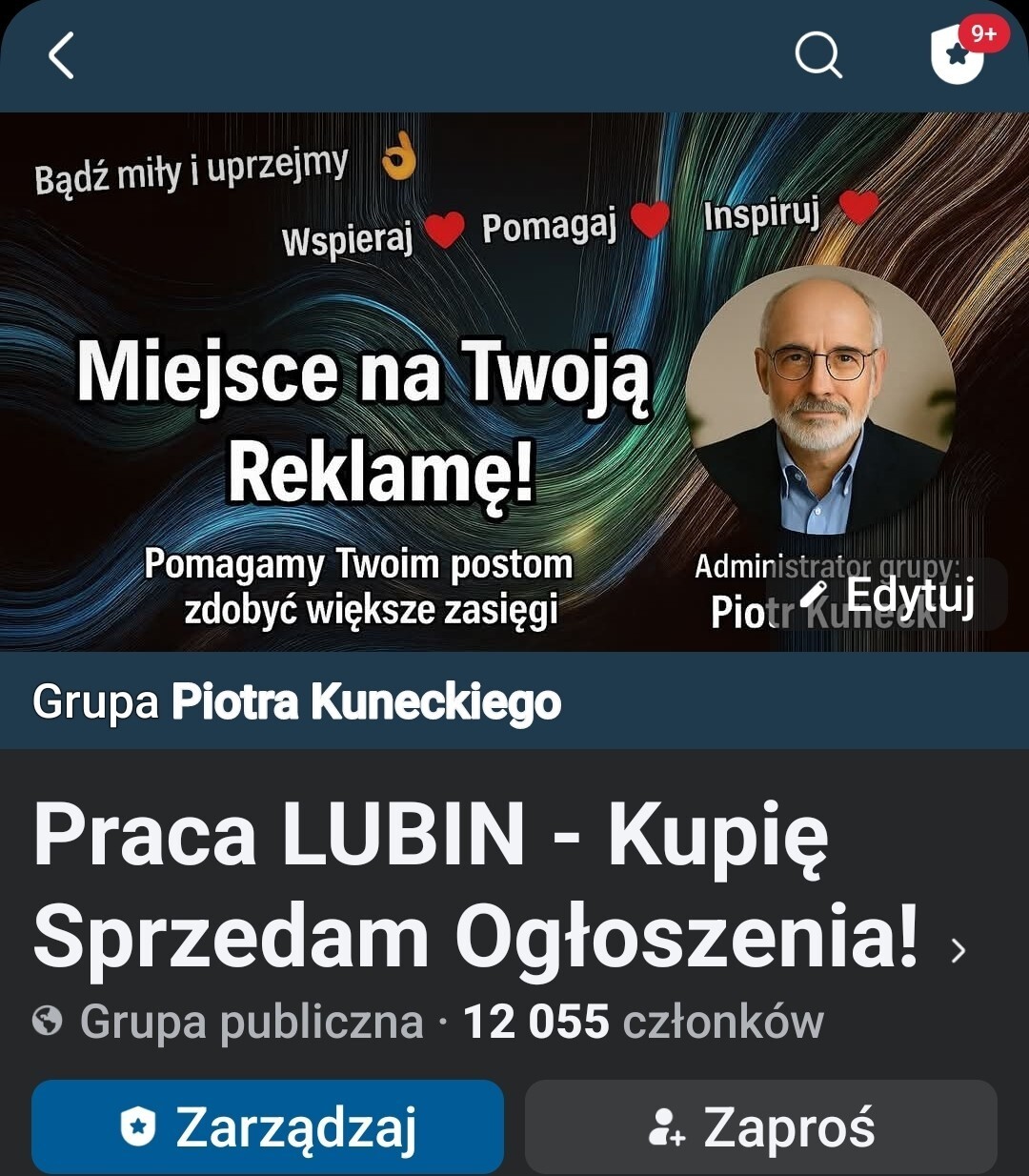1029x1176 pixels.
Task: Go back using the top arrow
Action: (x=61, y=55)
